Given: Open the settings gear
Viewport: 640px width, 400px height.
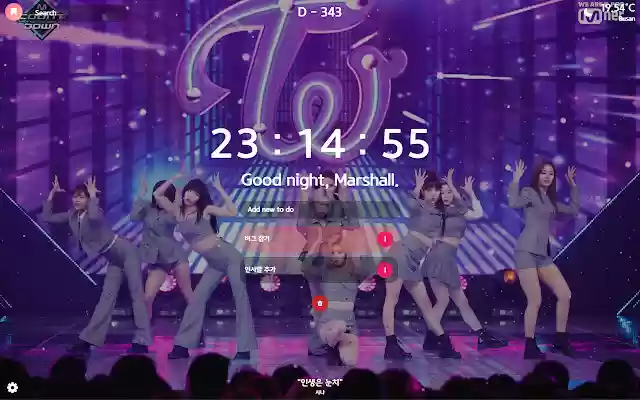Looking at the screenshot, I should coord(12,387).
